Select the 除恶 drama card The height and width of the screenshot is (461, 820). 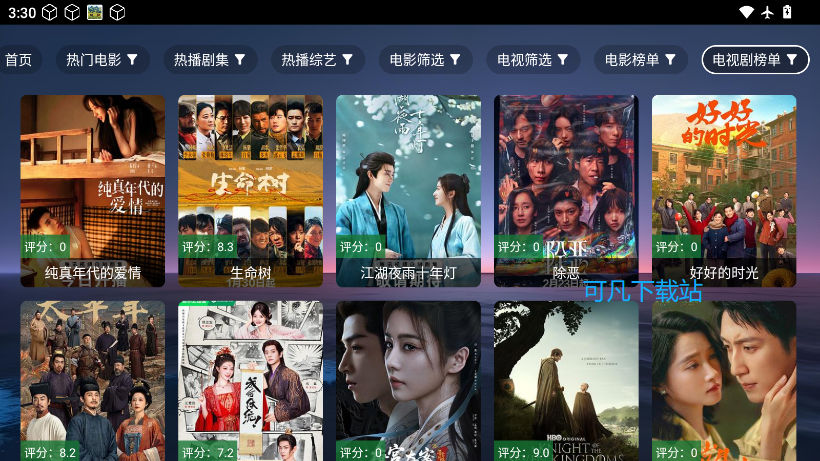(x=566, y=190)
